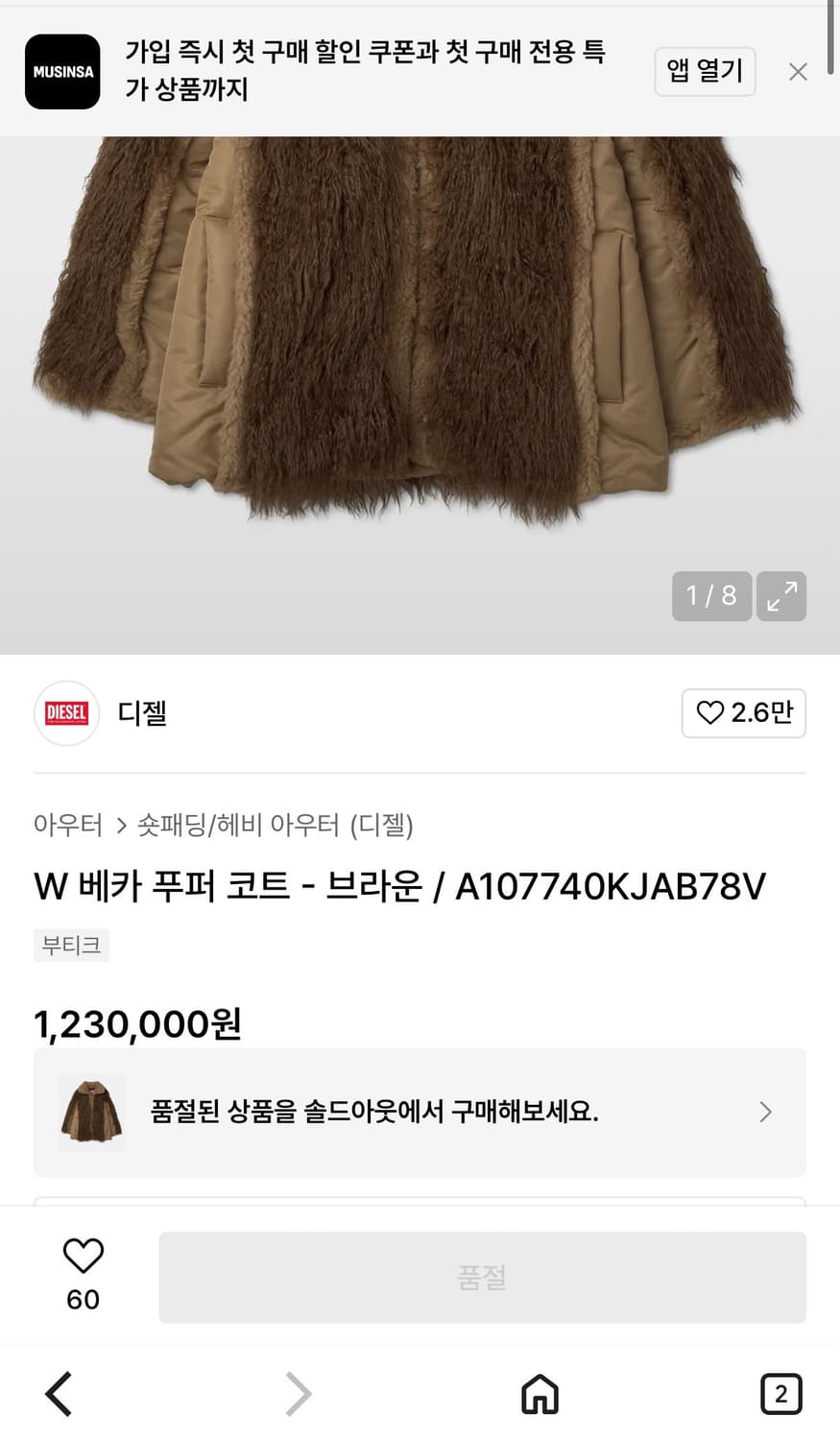Viewport: 840px width, 1440px height.
Task: Tap the heart icon next to 2.6만
Action: pyautogui.click(x=709, y=713)
